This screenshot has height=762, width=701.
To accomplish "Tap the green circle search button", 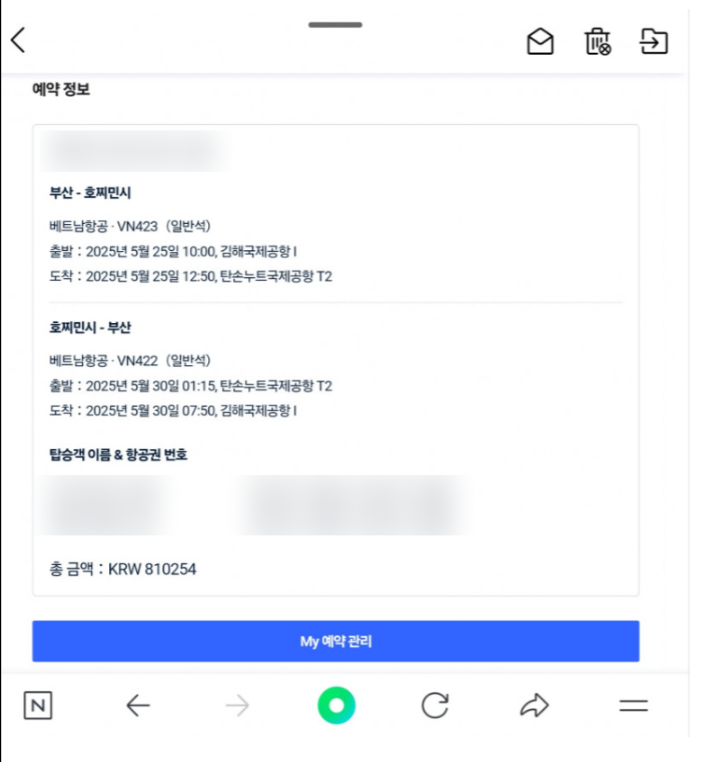I will (336, 706).
